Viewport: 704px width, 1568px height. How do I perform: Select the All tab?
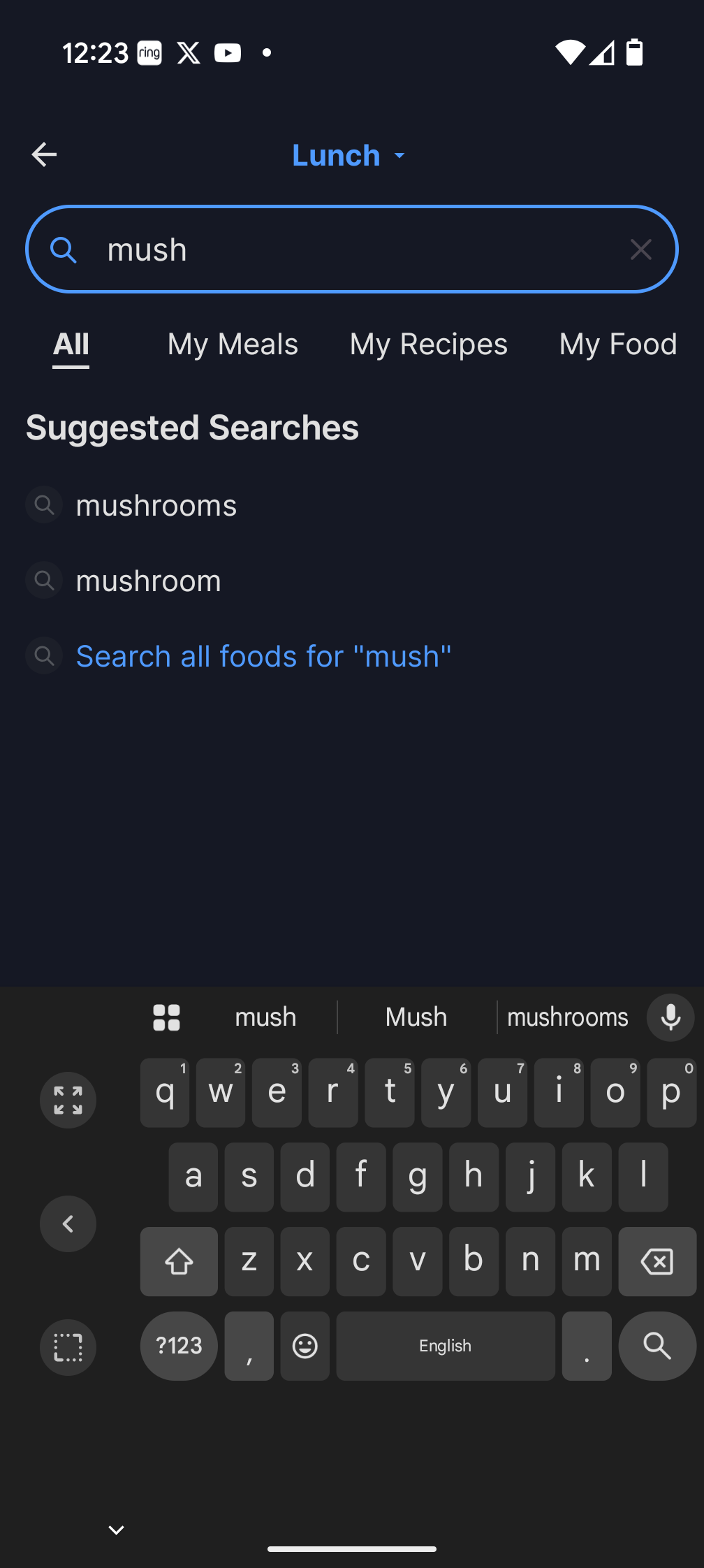tap(71, 344)
